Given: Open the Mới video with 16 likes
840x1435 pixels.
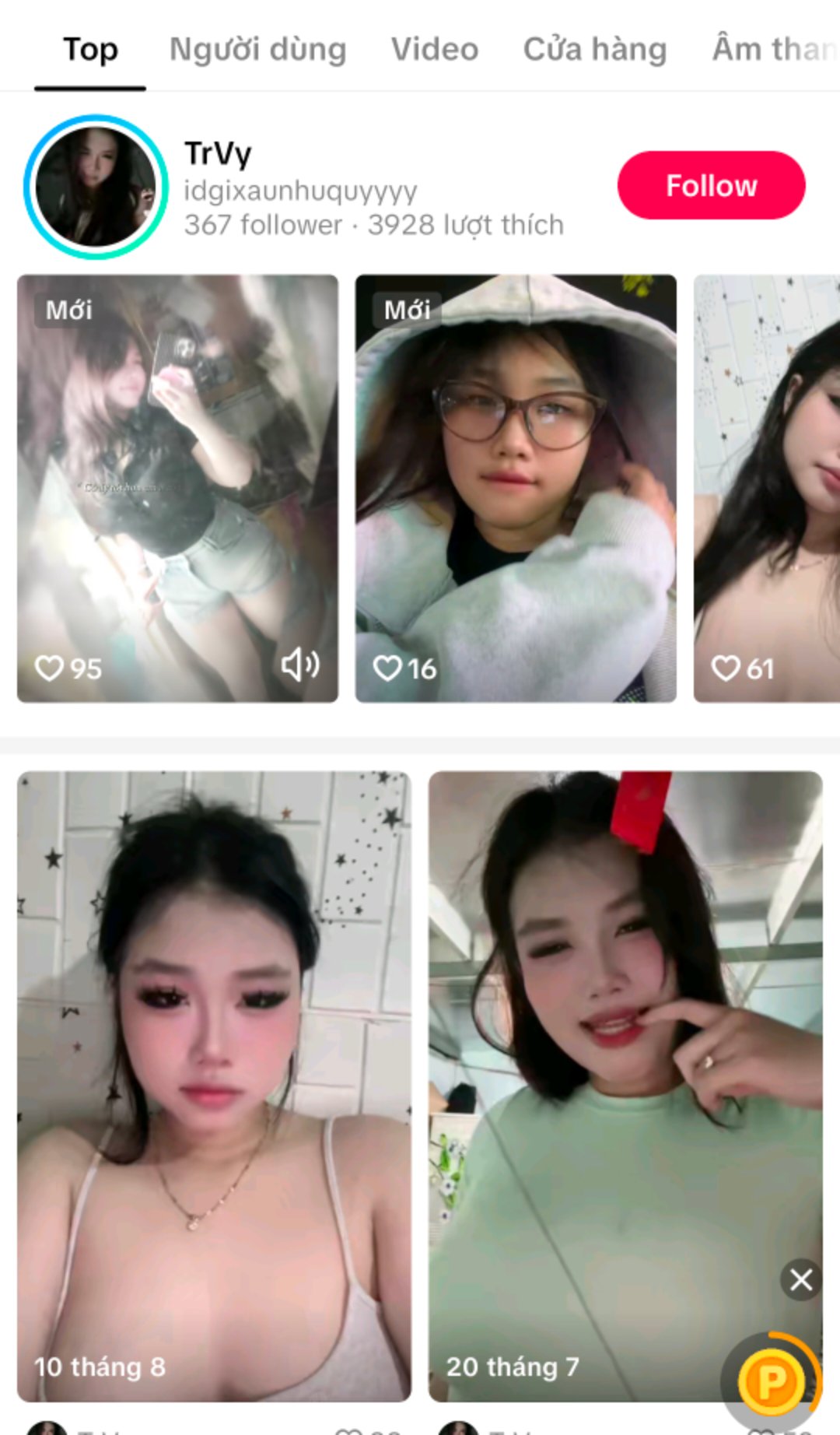Looking at the screenshot, I should coord(516,488).
